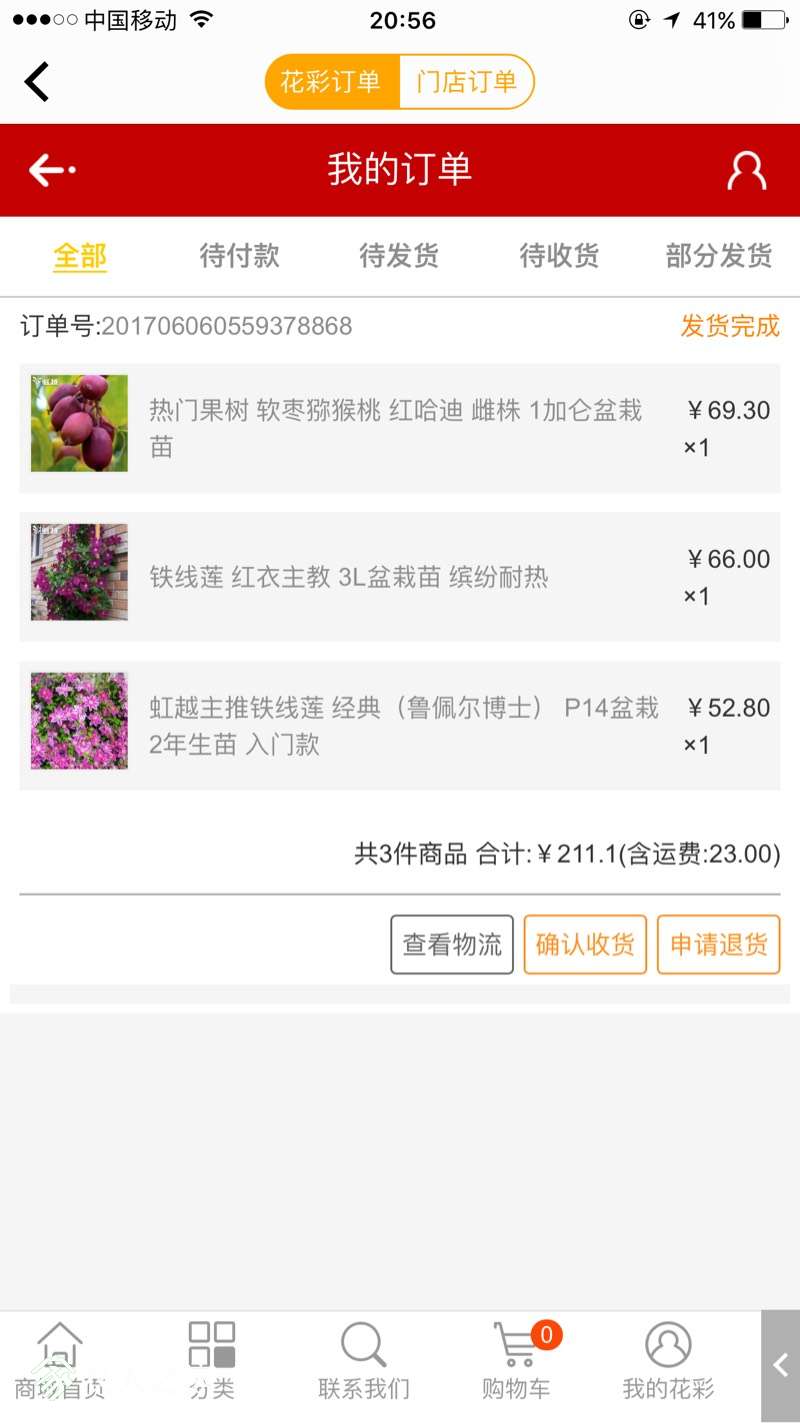800x1423 pixels.
Task: Open the 鲁佩尔博士 铁线莲 product item
Action: (x=400, y=726)
